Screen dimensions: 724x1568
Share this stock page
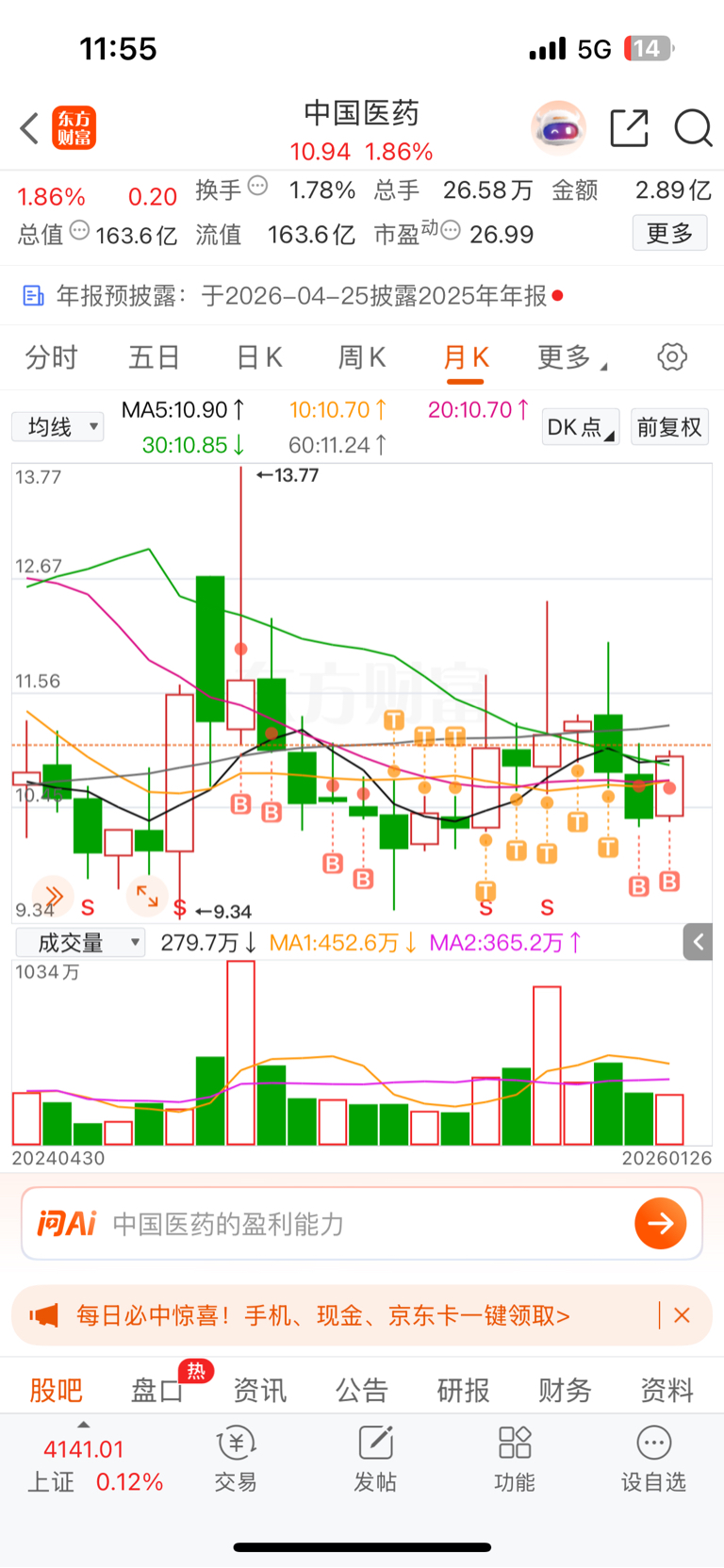pyautogui.click(x=629, y=128)
